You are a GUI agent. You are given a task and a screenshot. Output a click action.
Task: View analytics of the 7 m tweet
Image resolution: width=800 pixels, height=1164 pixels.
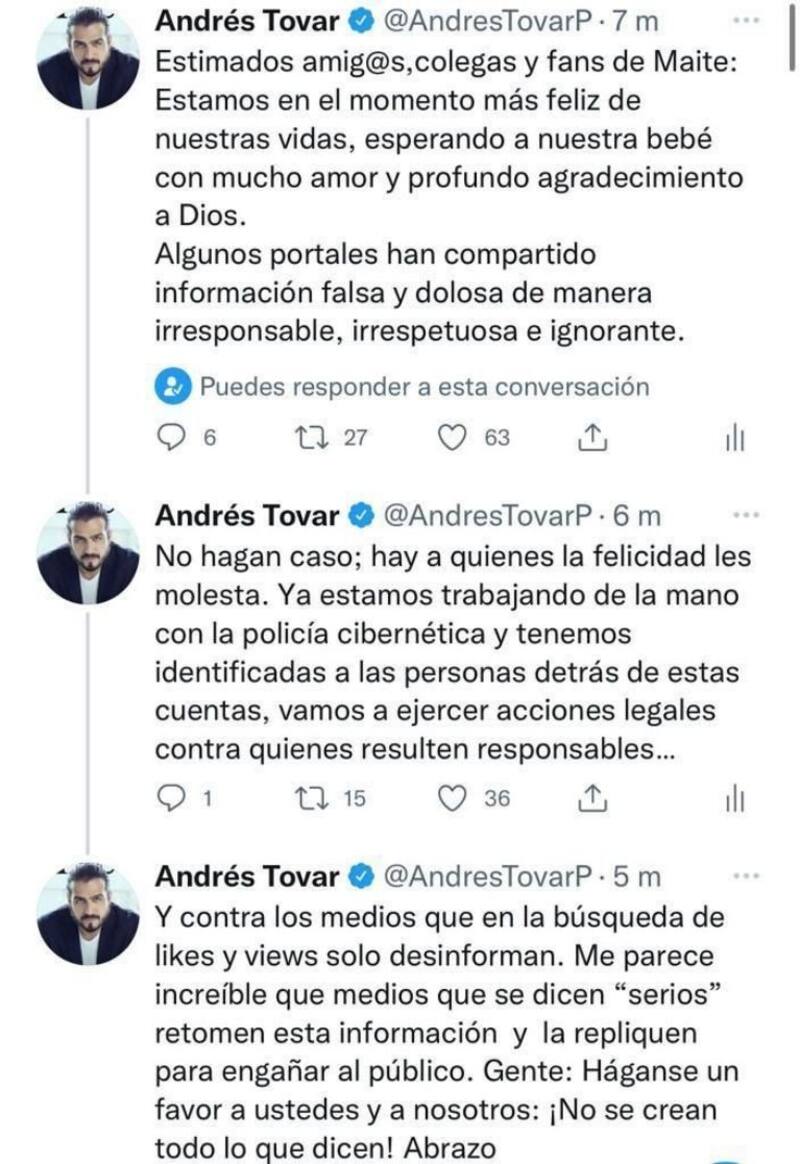(x=735, y=438)
